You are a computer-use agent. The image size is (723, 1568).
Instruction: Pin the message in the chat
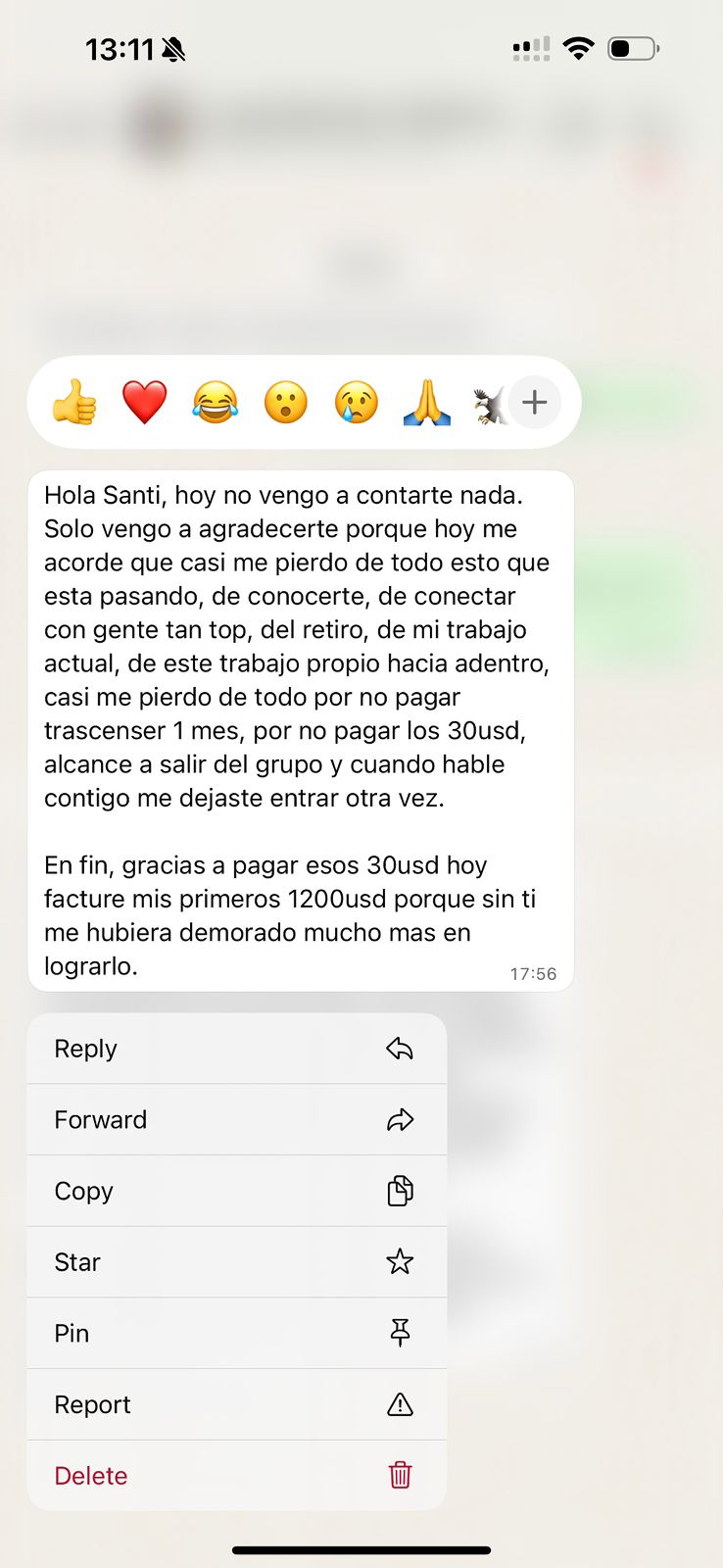click(x=236, y=1333)
